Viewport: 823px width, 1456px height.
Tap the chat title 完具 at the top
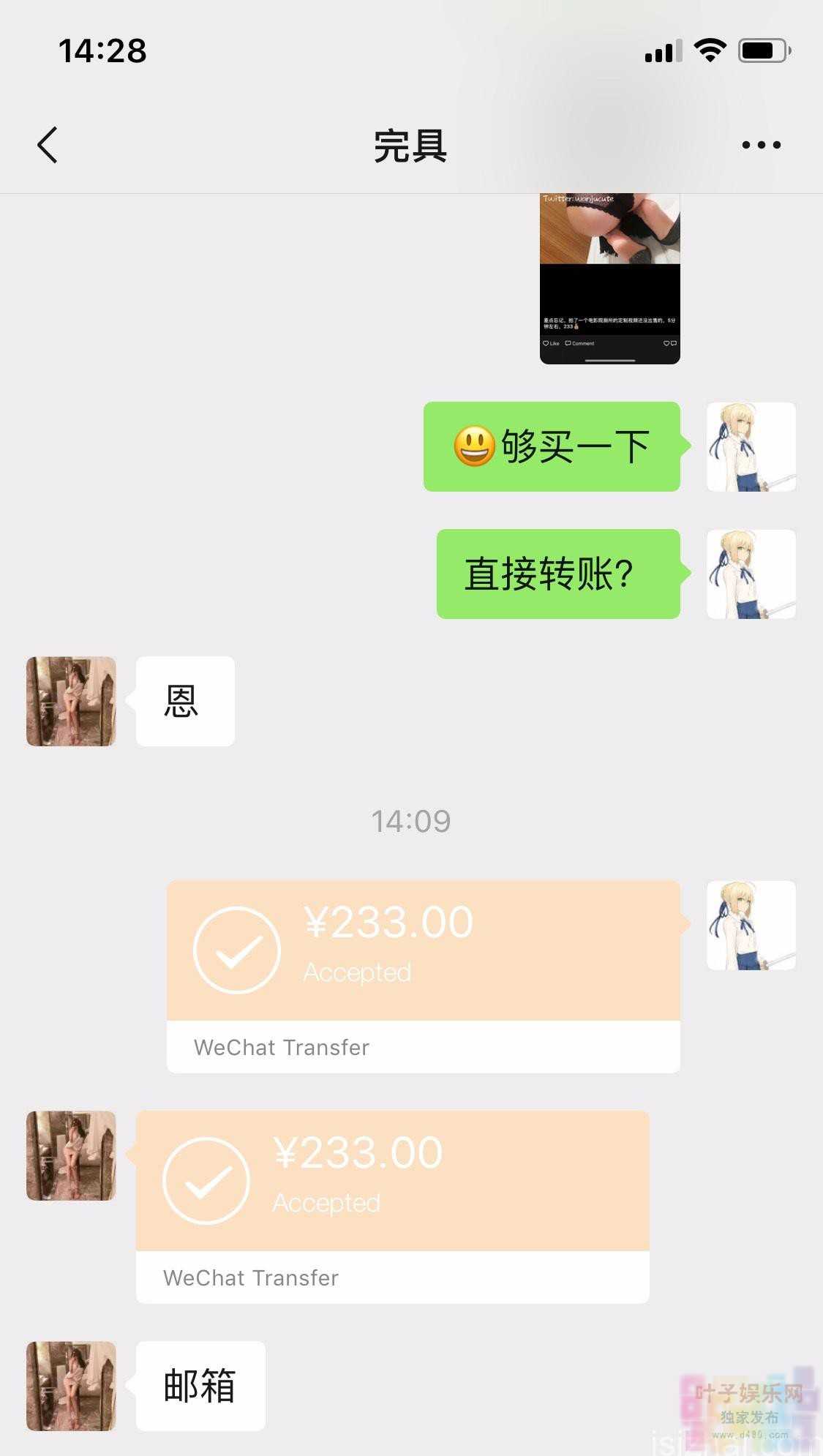pyautogui.click(x=410, y=144)
